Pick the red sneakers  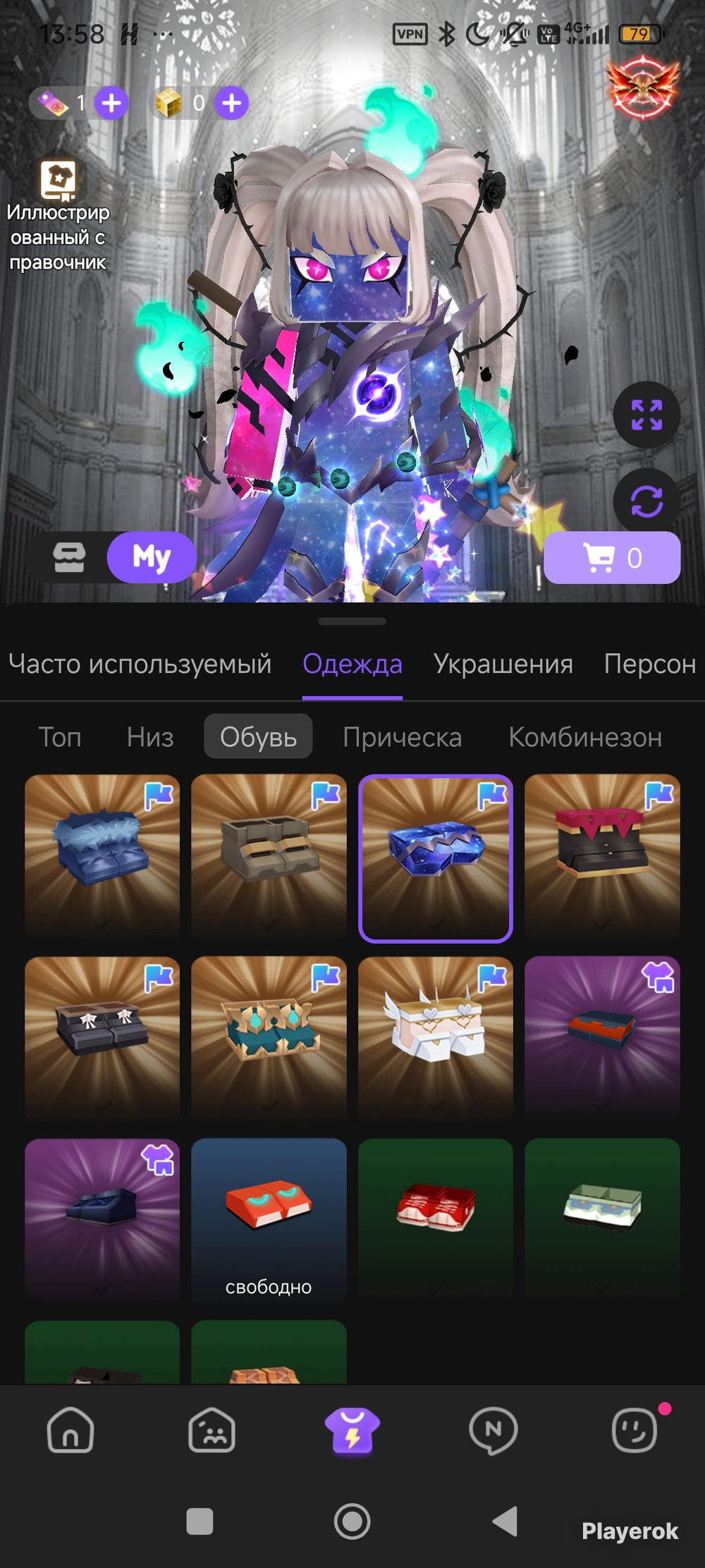tap(435, 1219)
